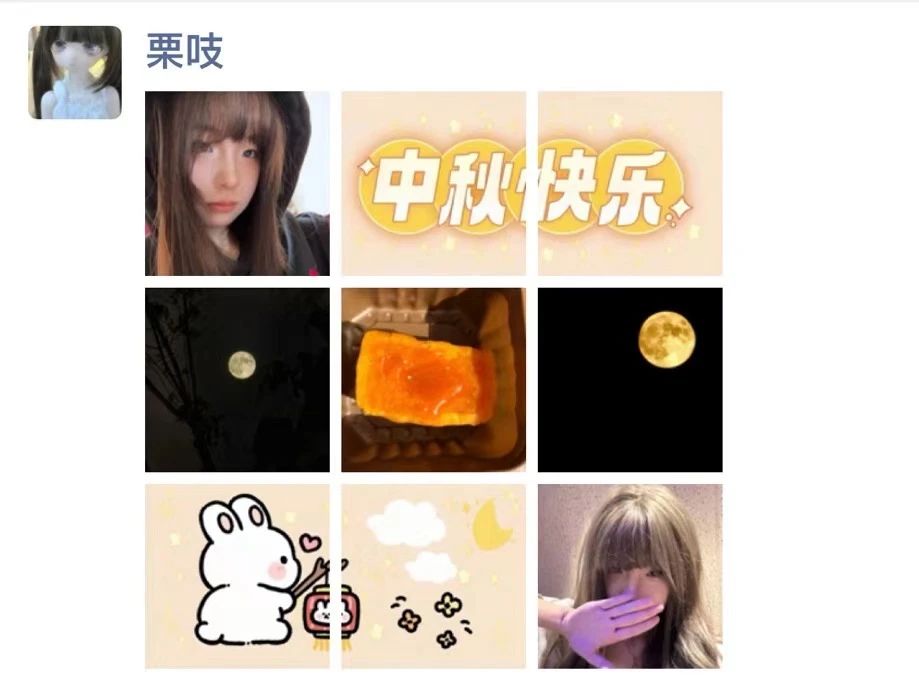This screenshot has height=684, width=919.
Task: View the 快乐 banner image tile
Action: (630, 183)
